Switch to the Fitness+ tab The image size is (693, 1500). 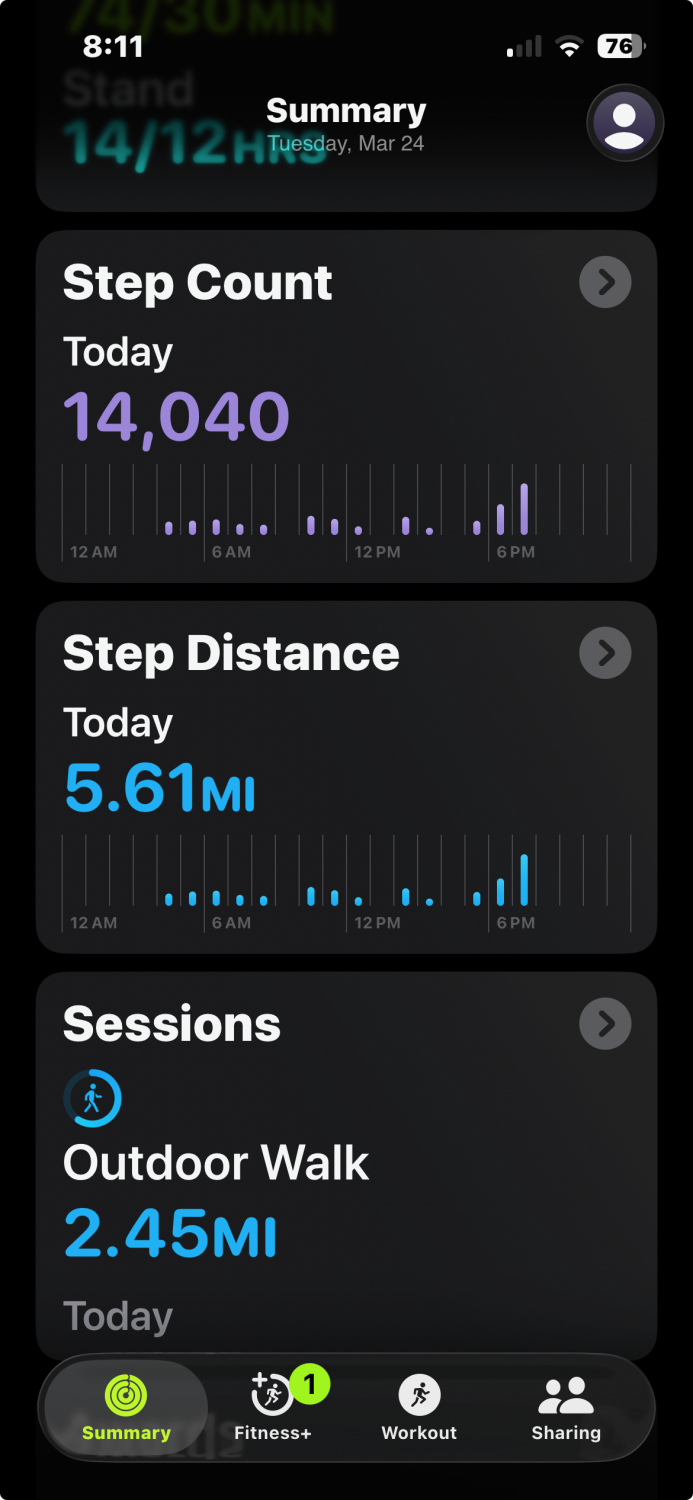pos(272,1408)
